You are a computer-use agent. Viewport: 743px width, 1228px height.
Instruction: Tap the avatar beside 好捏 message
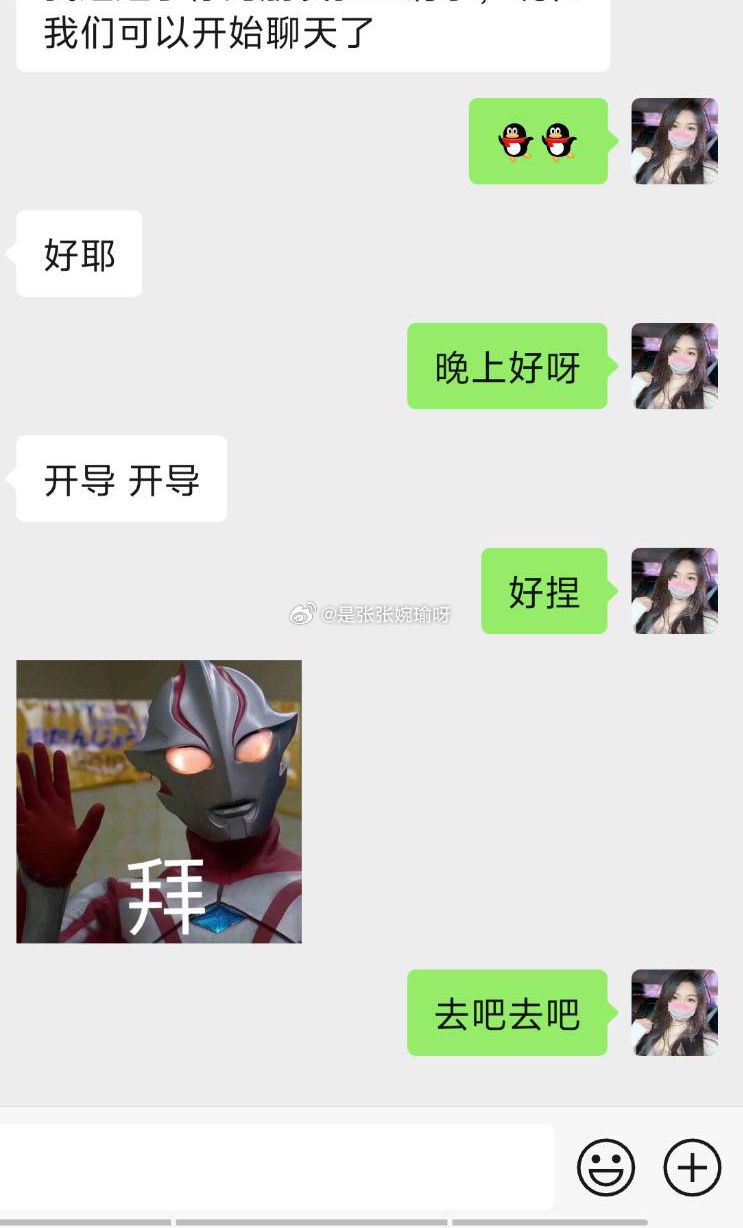click(674, 590)
